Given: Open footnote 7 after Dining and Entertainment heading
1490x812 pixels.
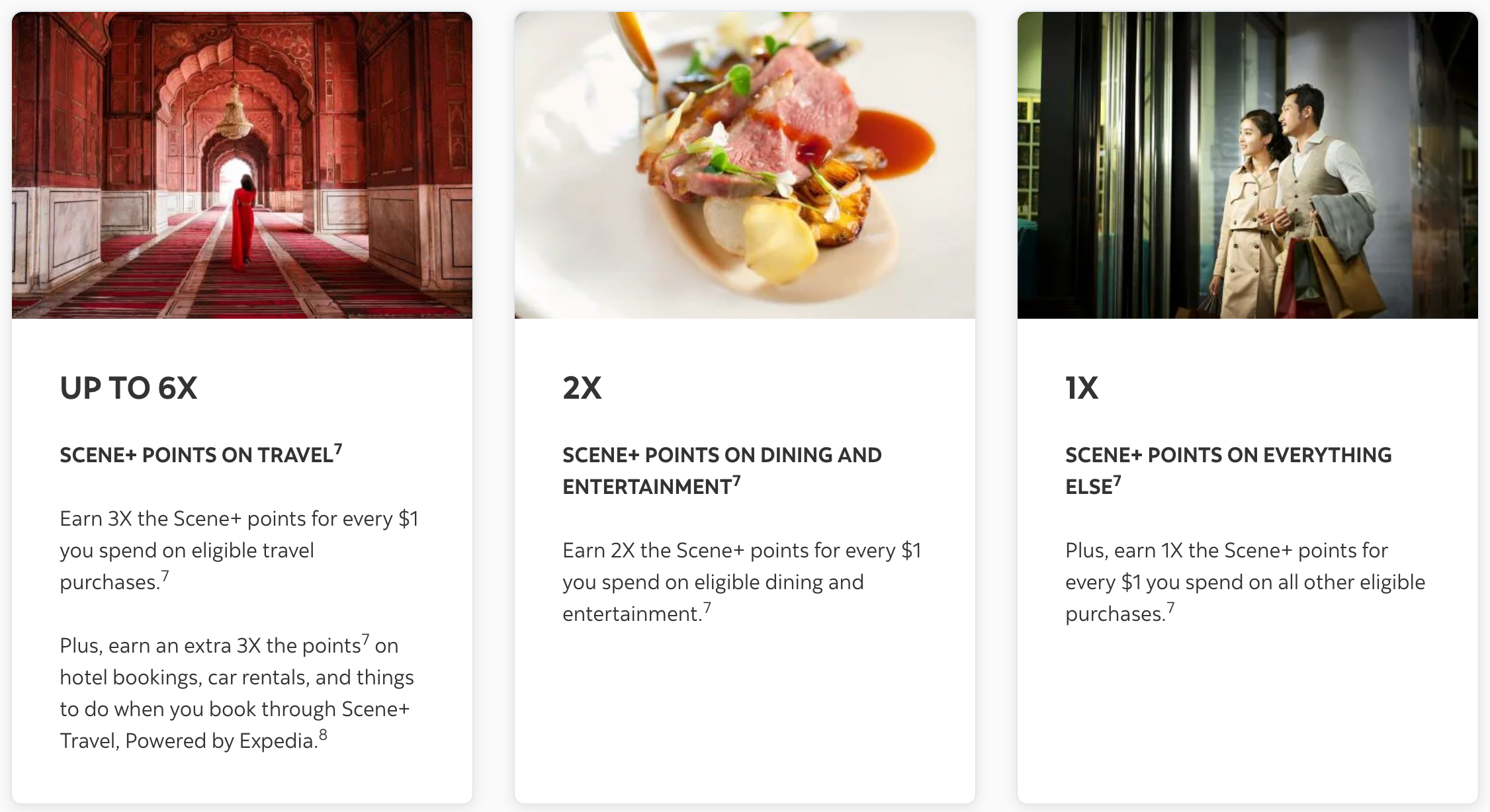Looking at the screenshot, I should point(737,481).
